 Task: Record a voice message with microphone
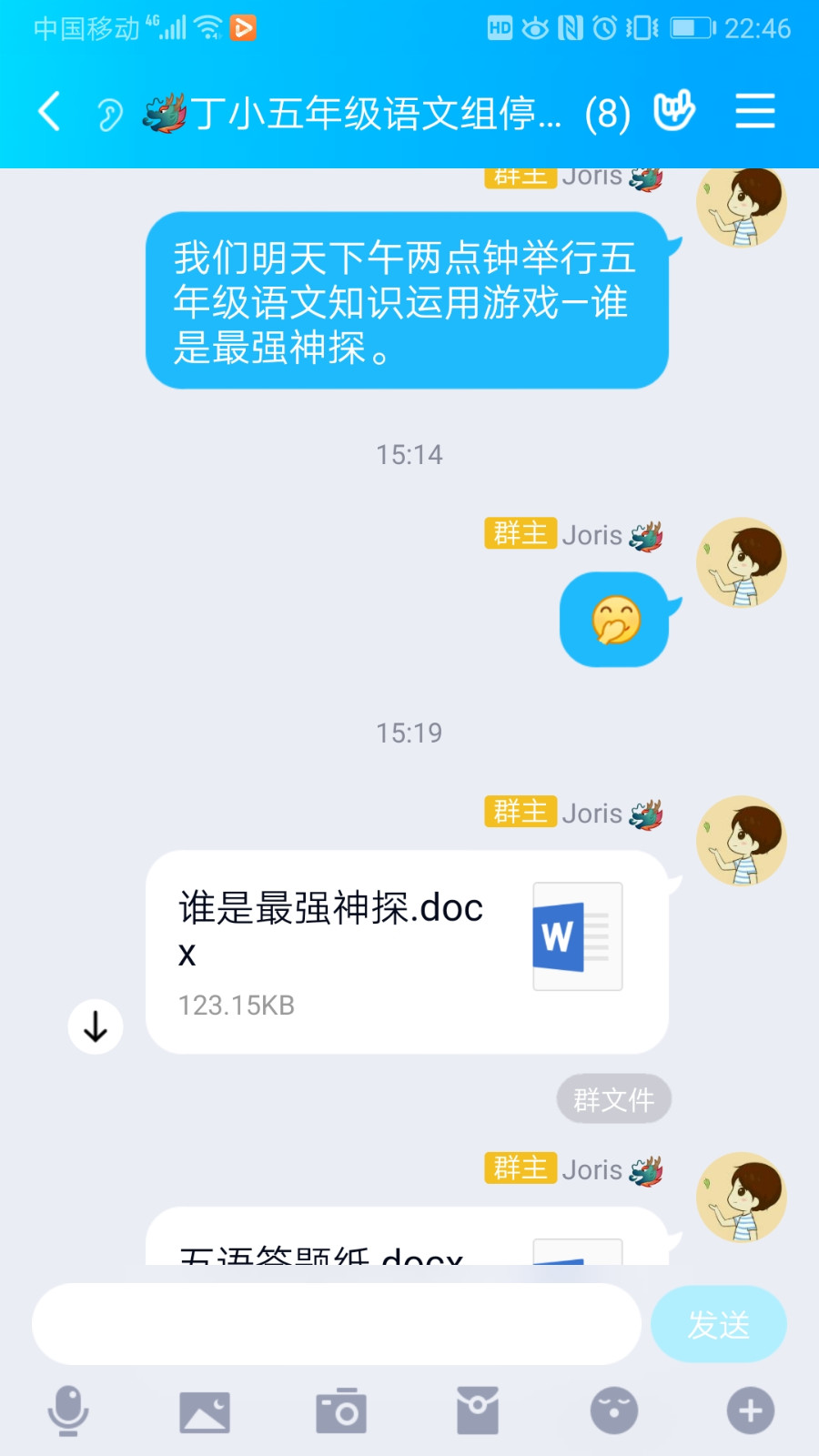68,1411
